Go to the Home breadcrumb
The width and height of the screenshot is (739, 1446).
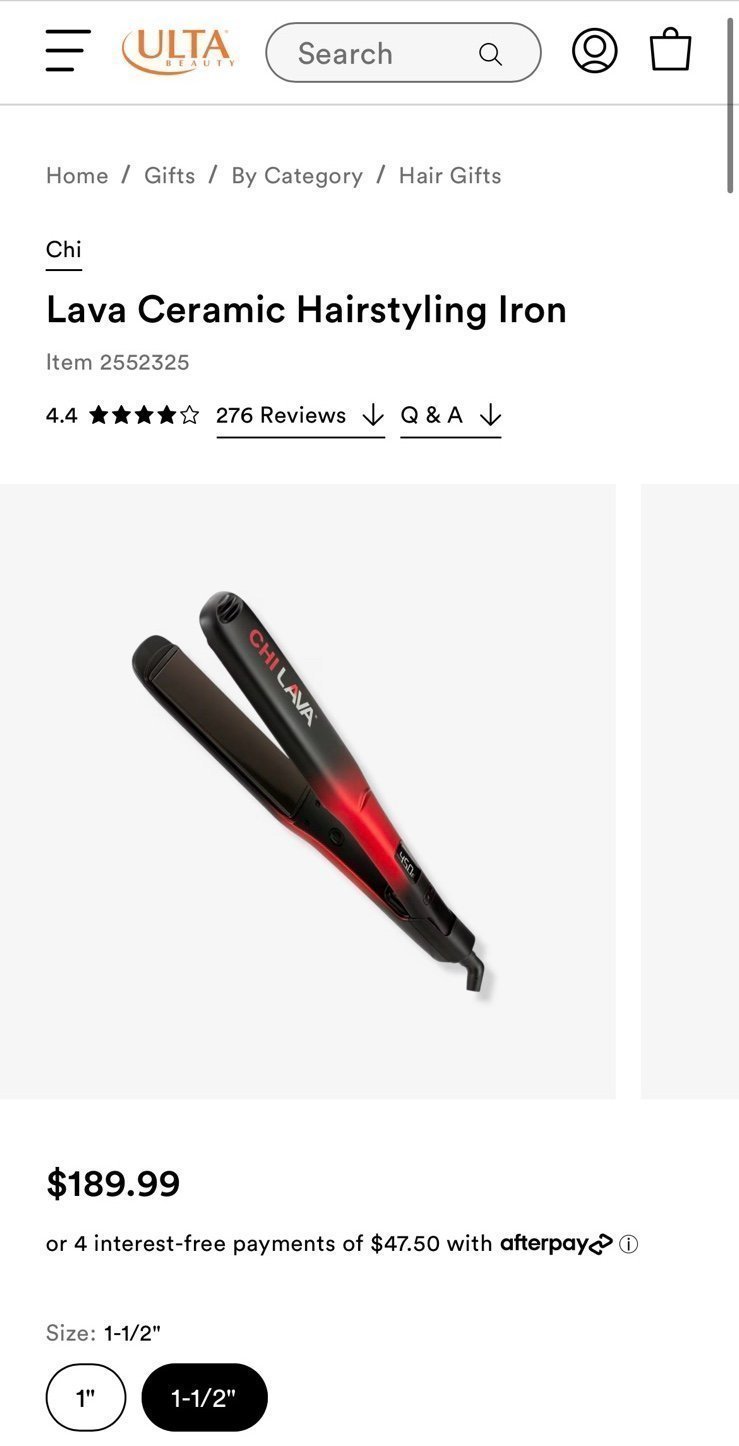tap(77, 175)
